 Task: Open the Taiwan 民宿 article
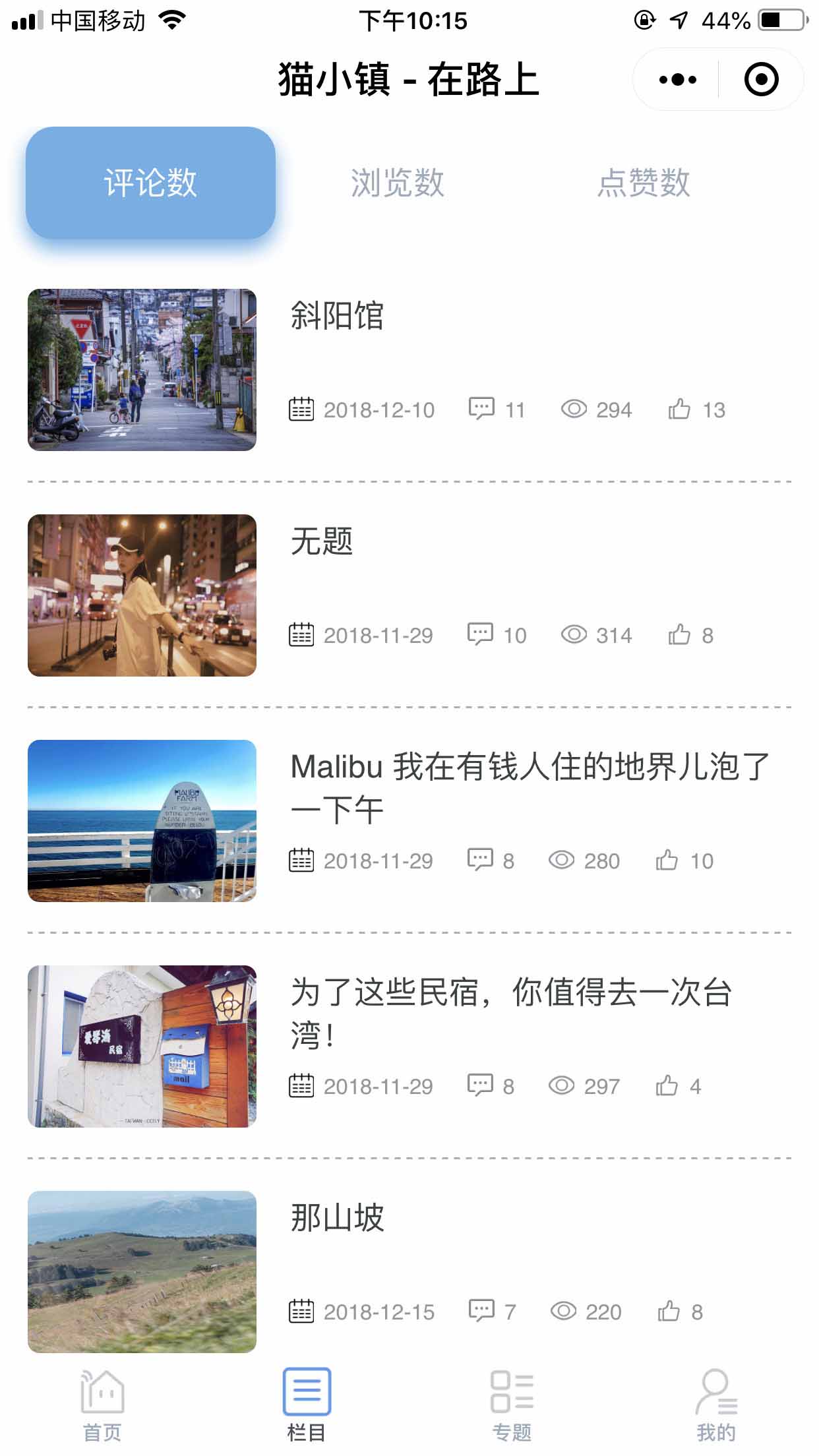pyautogui.click(x=511, y=1013)
